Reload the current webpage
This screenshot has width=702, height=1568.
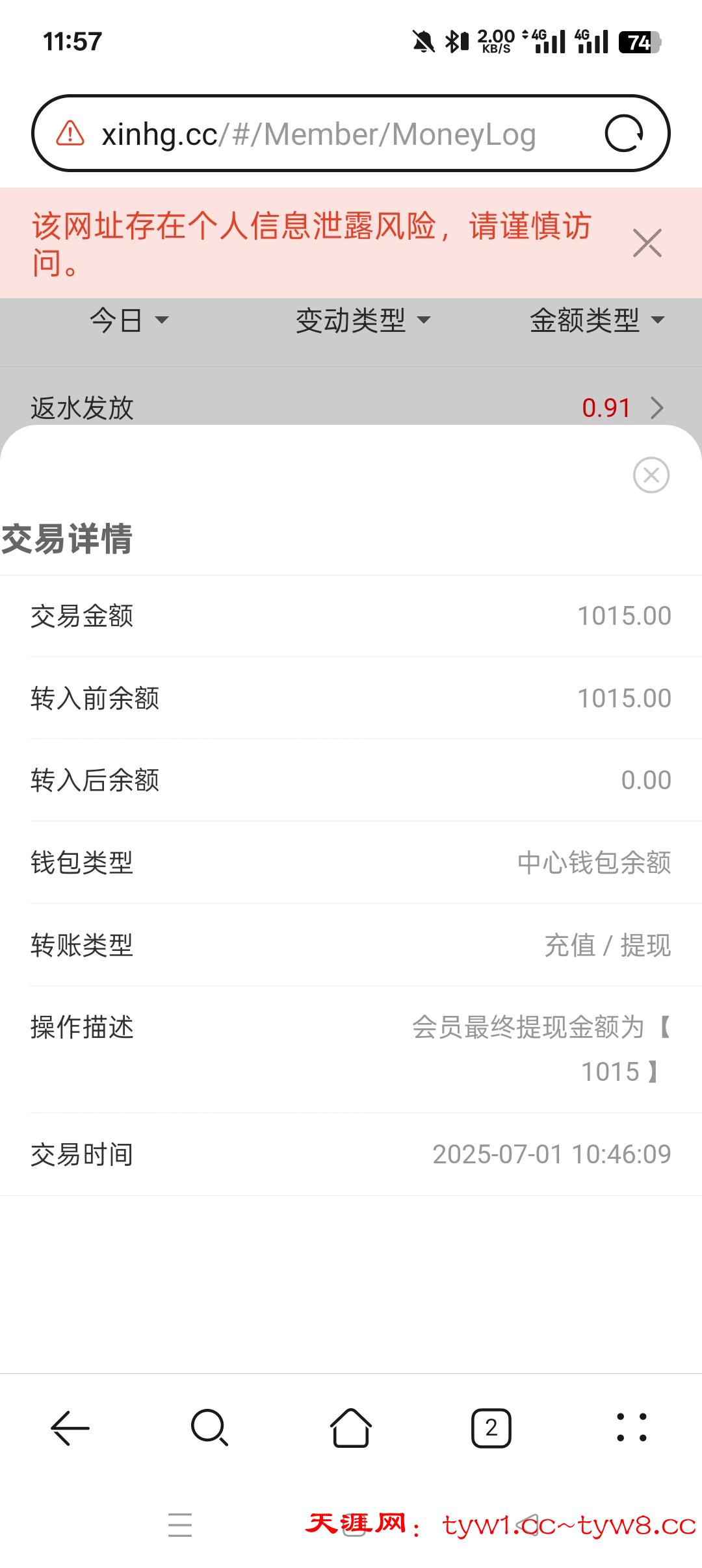625,134
